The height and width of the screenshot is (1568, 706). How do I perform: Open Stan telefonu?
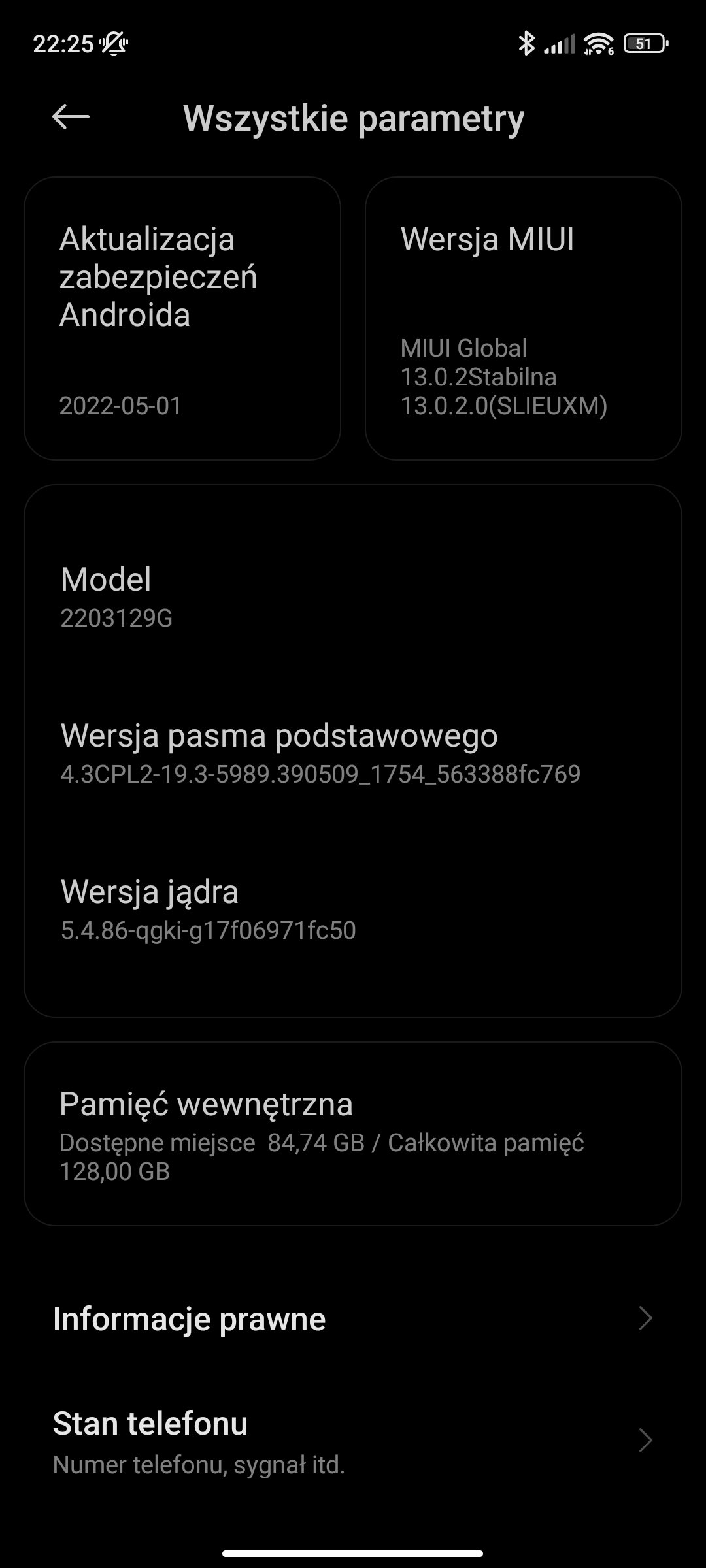pos(353,1440)
